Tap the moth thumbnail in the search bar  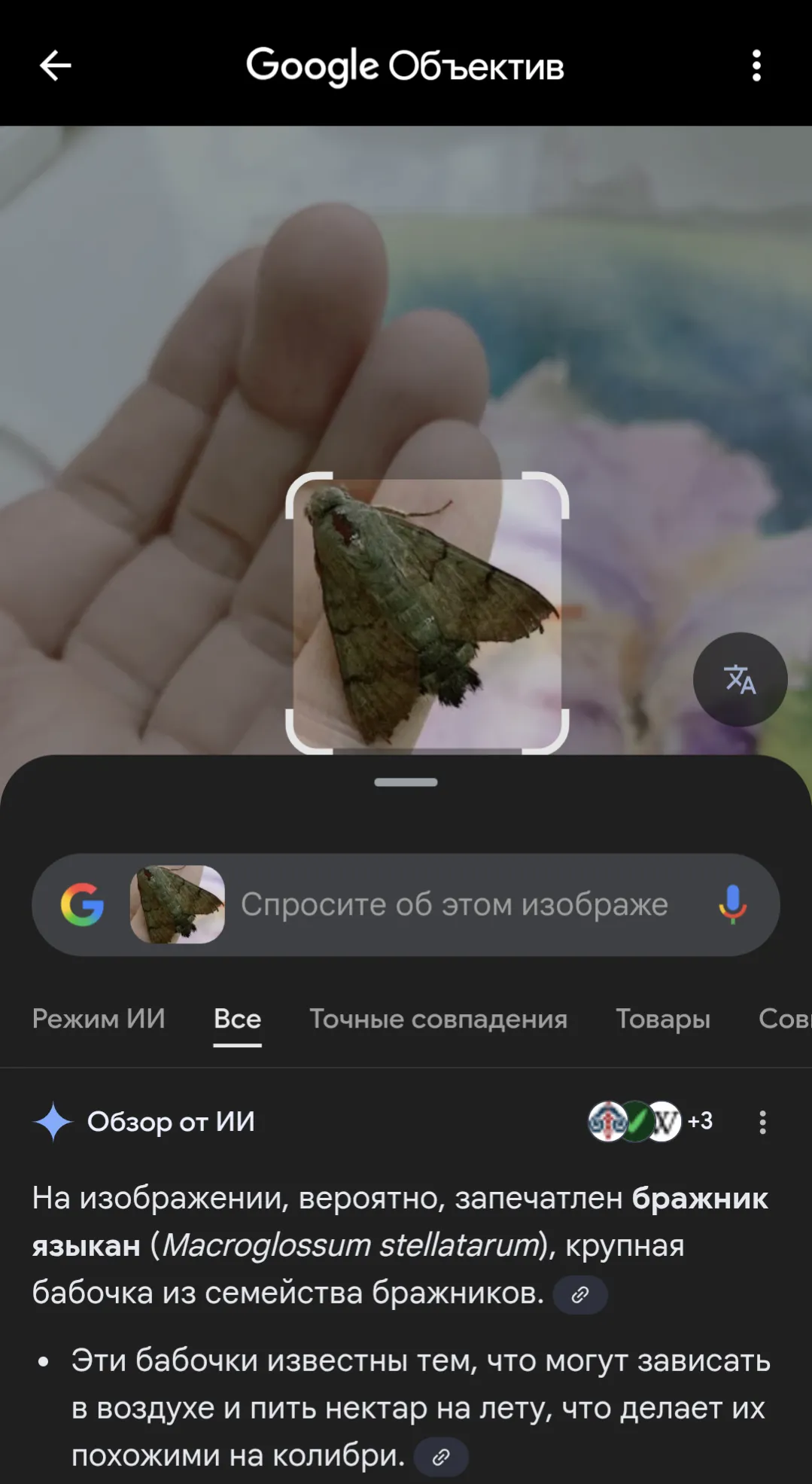[x=177, y=904]
